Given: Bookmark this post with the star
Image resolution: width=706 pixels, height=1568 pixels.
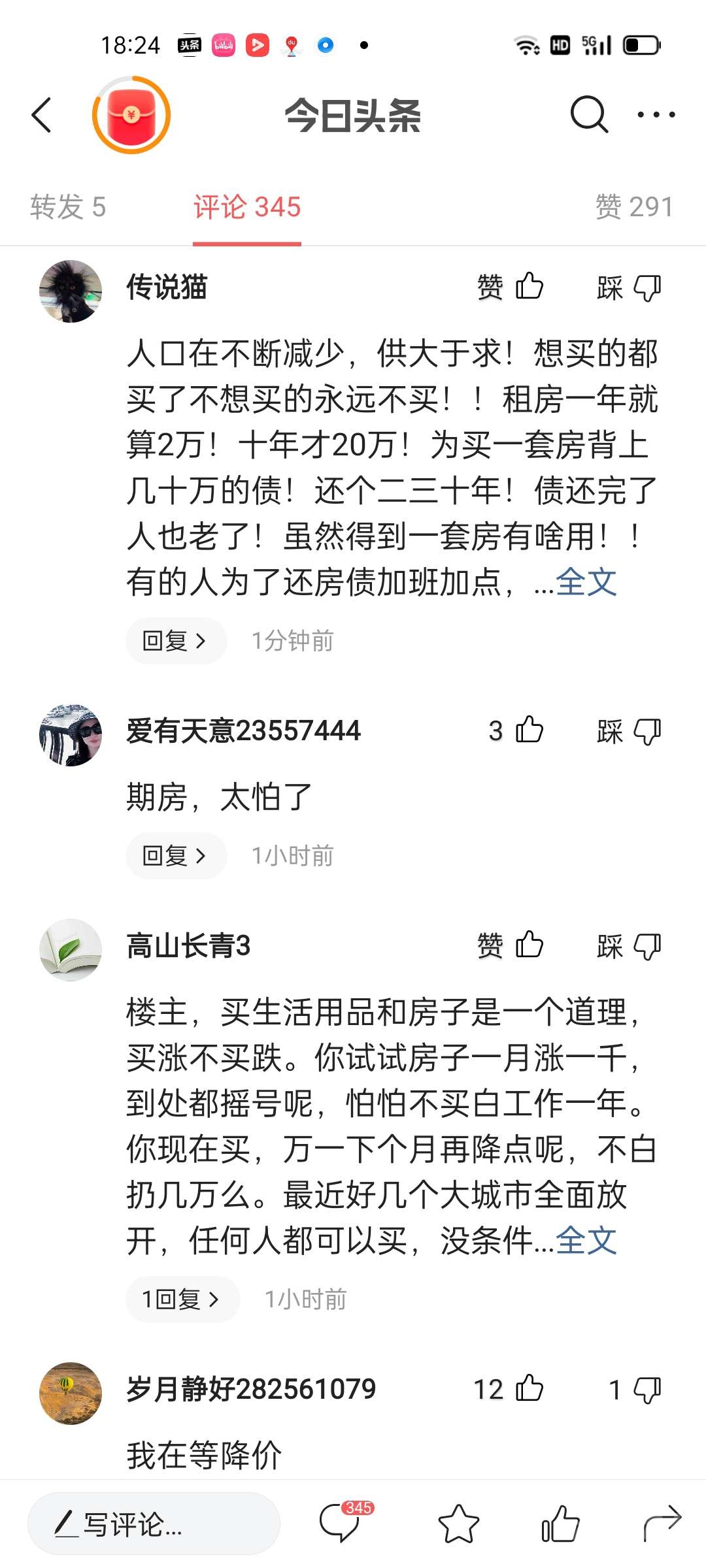Looking at the screenshot, I should (458, 1524).
